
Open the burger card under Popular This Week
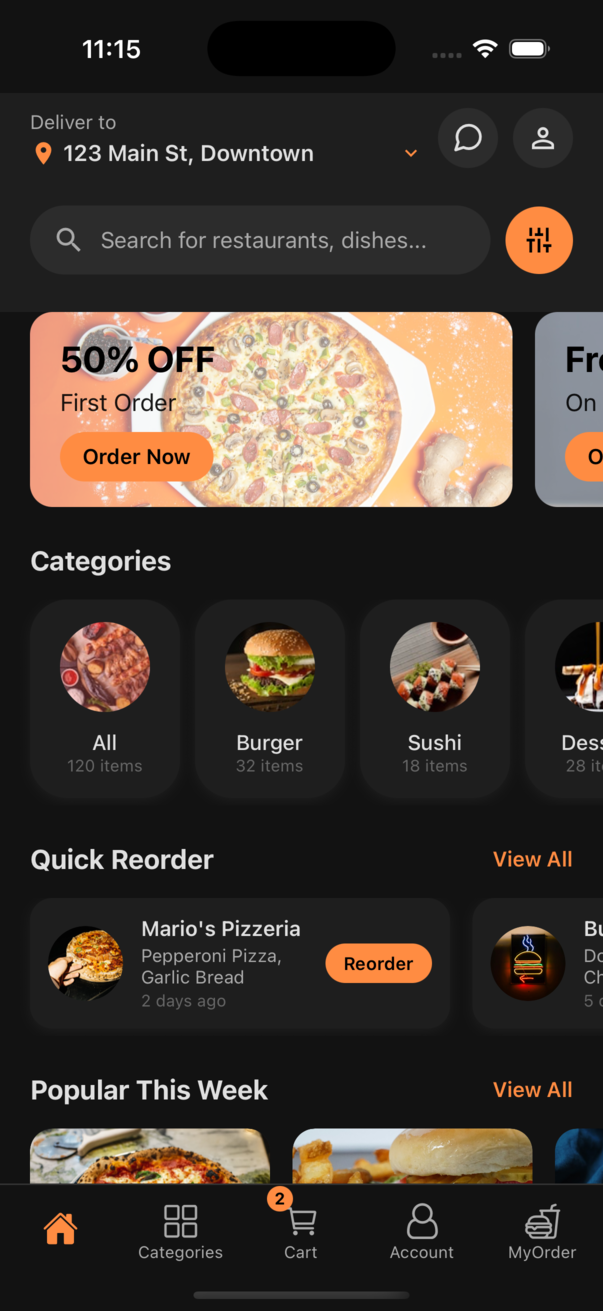point(412,1156)
